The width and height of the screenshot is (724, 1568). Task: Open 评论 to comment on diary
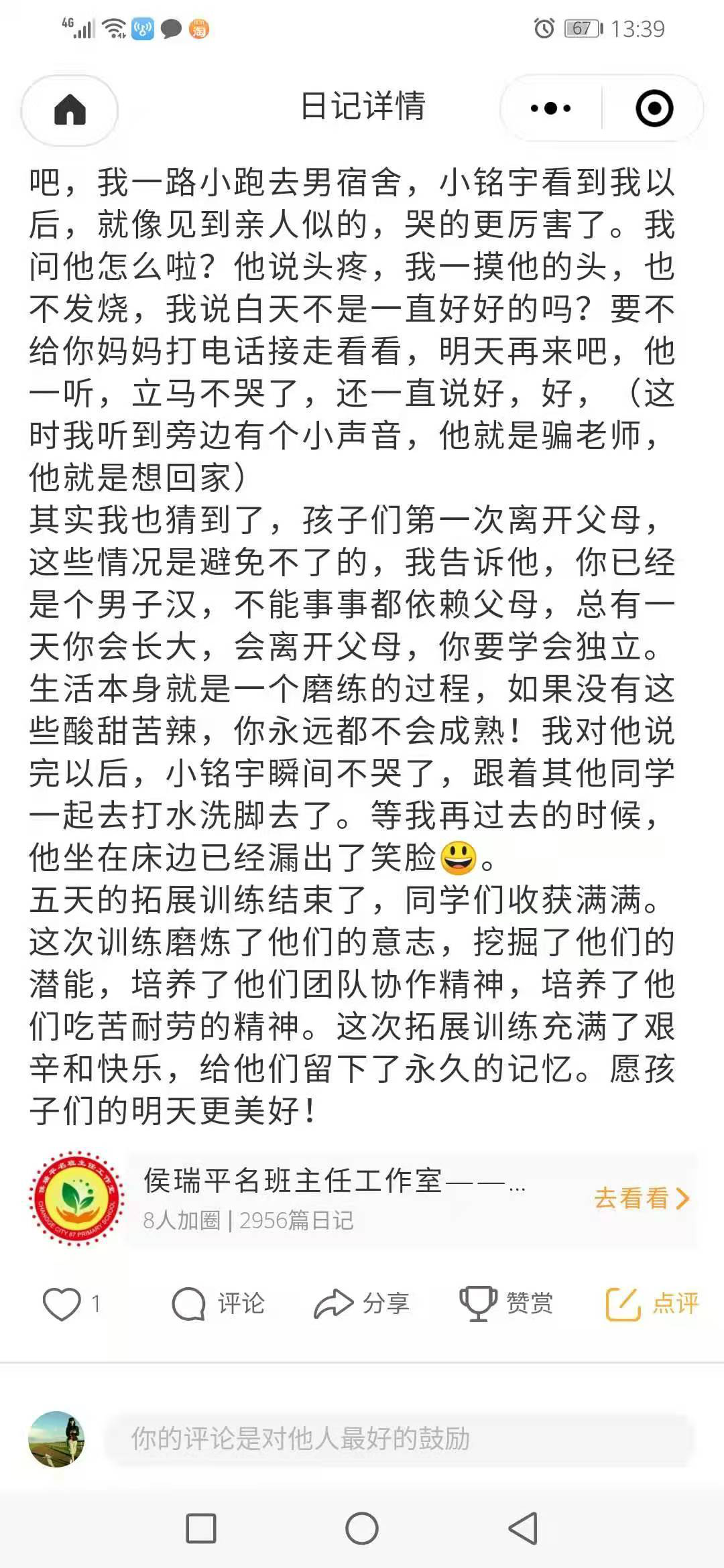pos(219,1303)
